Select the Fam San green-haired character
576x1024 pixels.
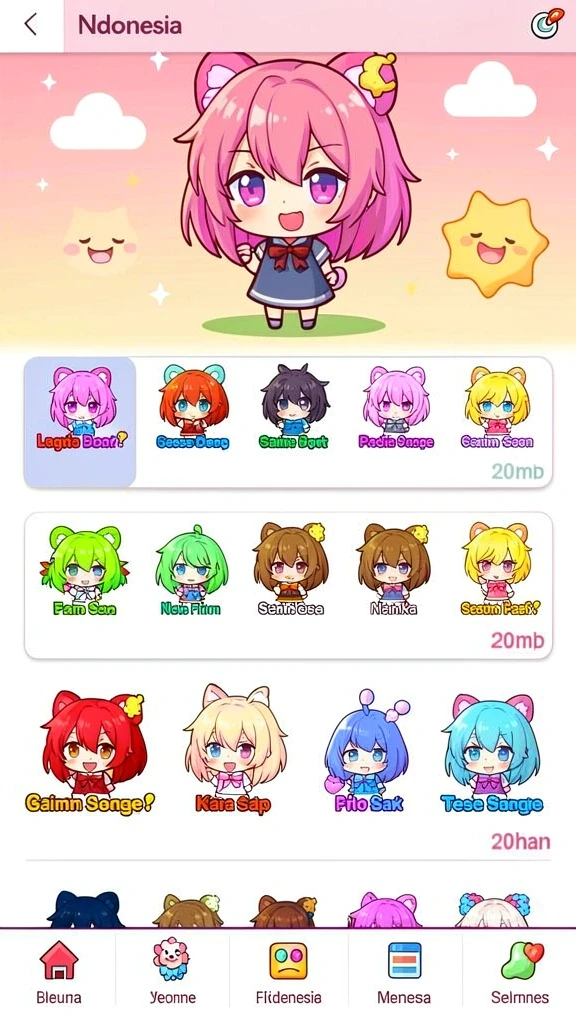[x=84, y=570]
